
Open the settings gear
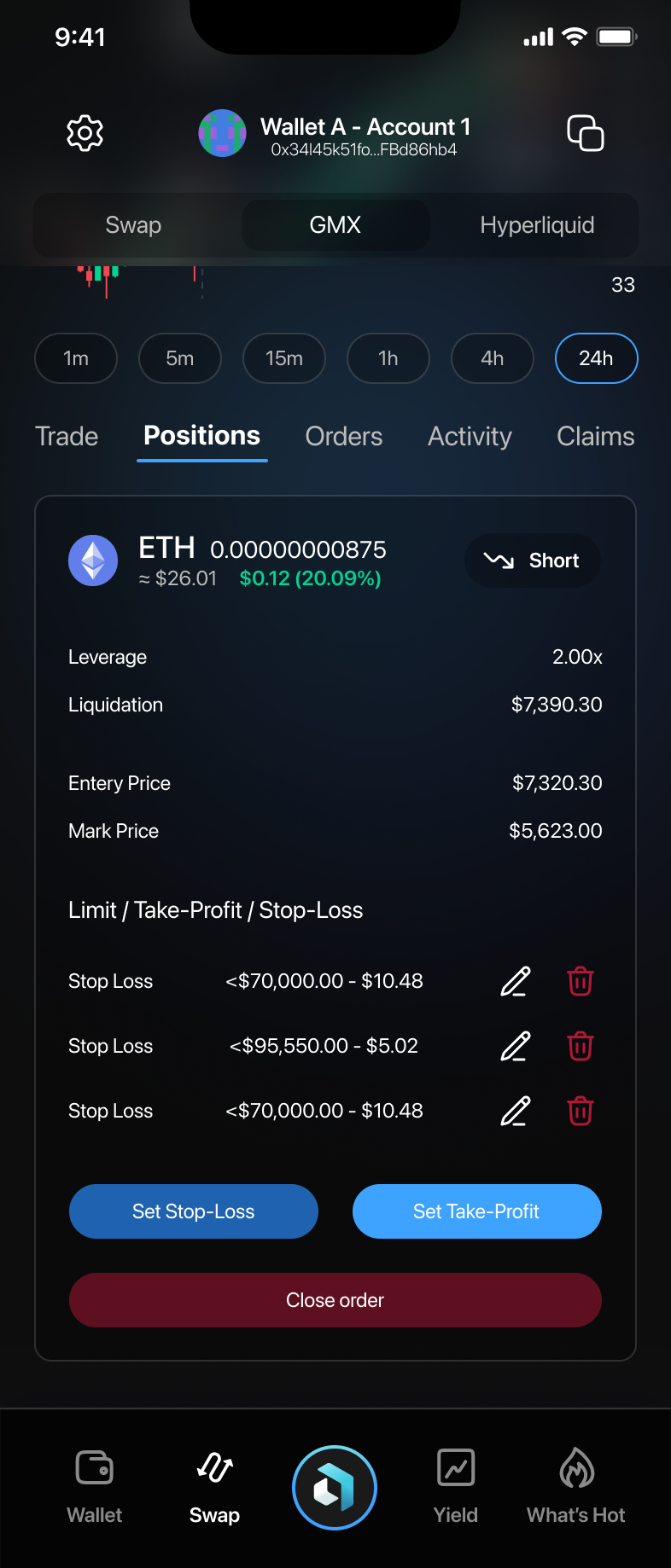tap(85, 133)
